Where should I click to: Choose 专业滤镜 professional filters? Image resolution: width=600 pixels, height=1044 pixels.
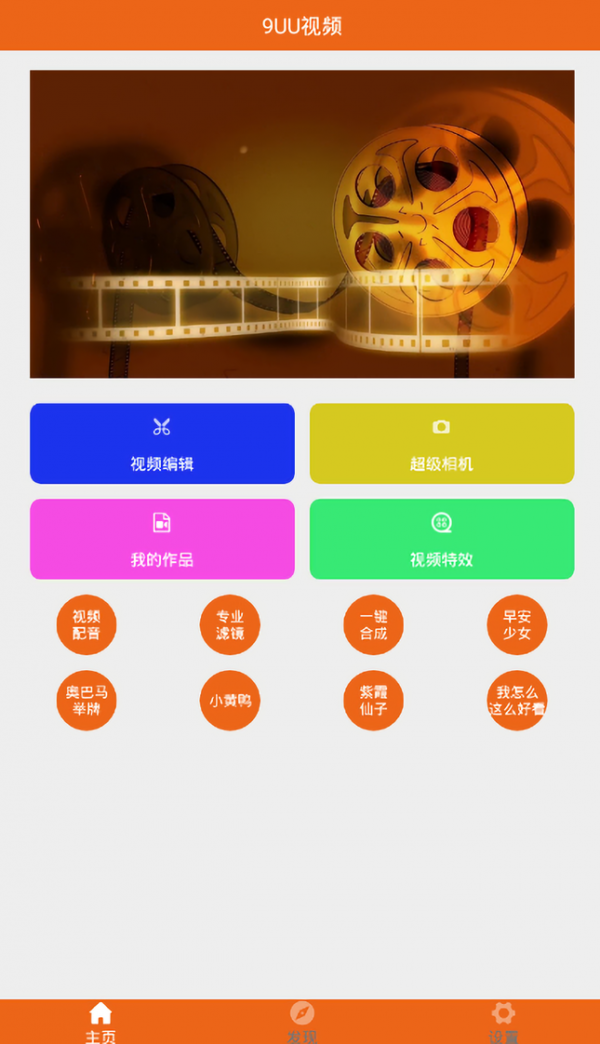230,625
